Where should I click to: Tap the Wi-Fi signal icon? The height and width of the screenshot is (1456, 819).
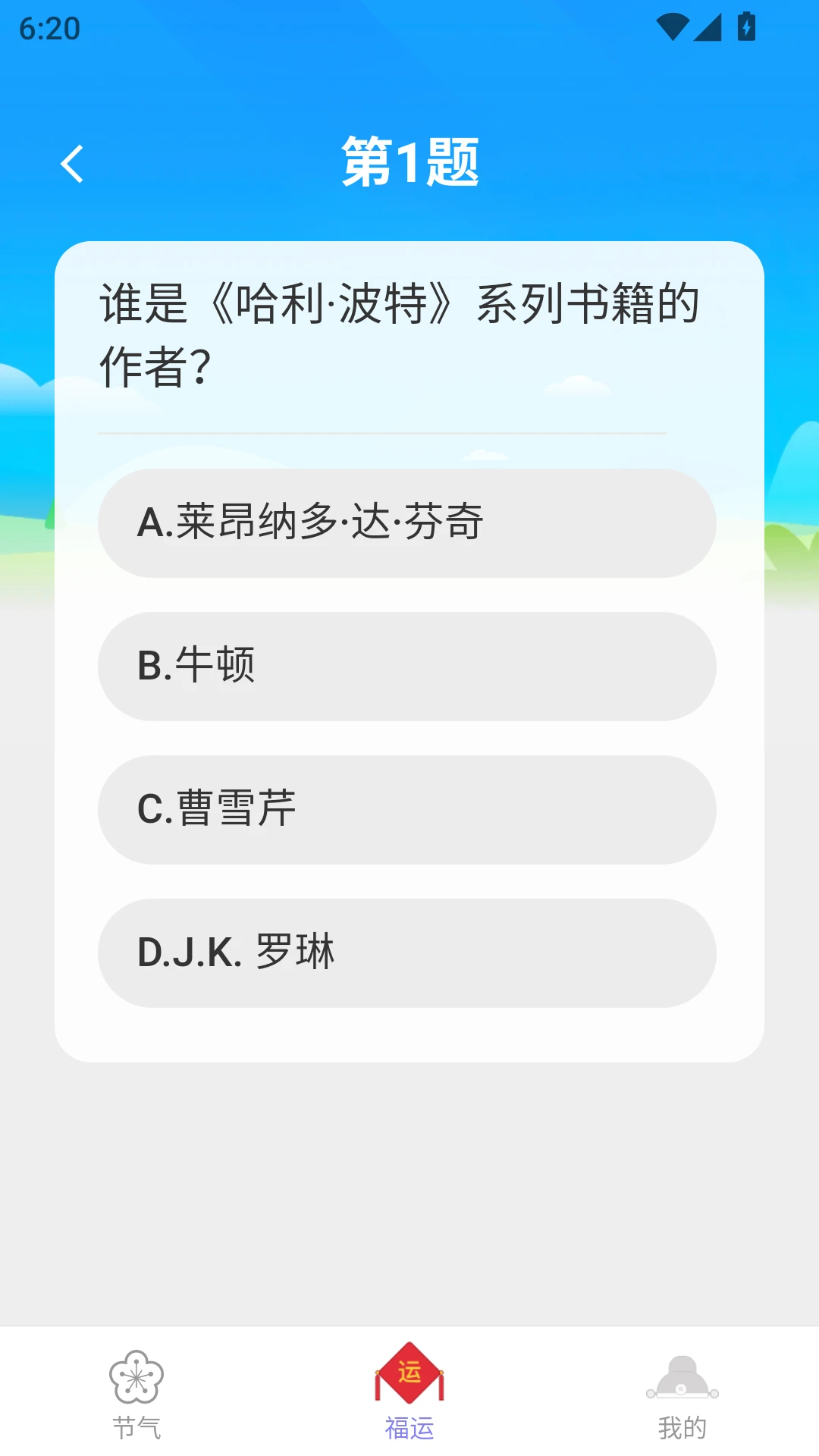click(x=673, y=25)
